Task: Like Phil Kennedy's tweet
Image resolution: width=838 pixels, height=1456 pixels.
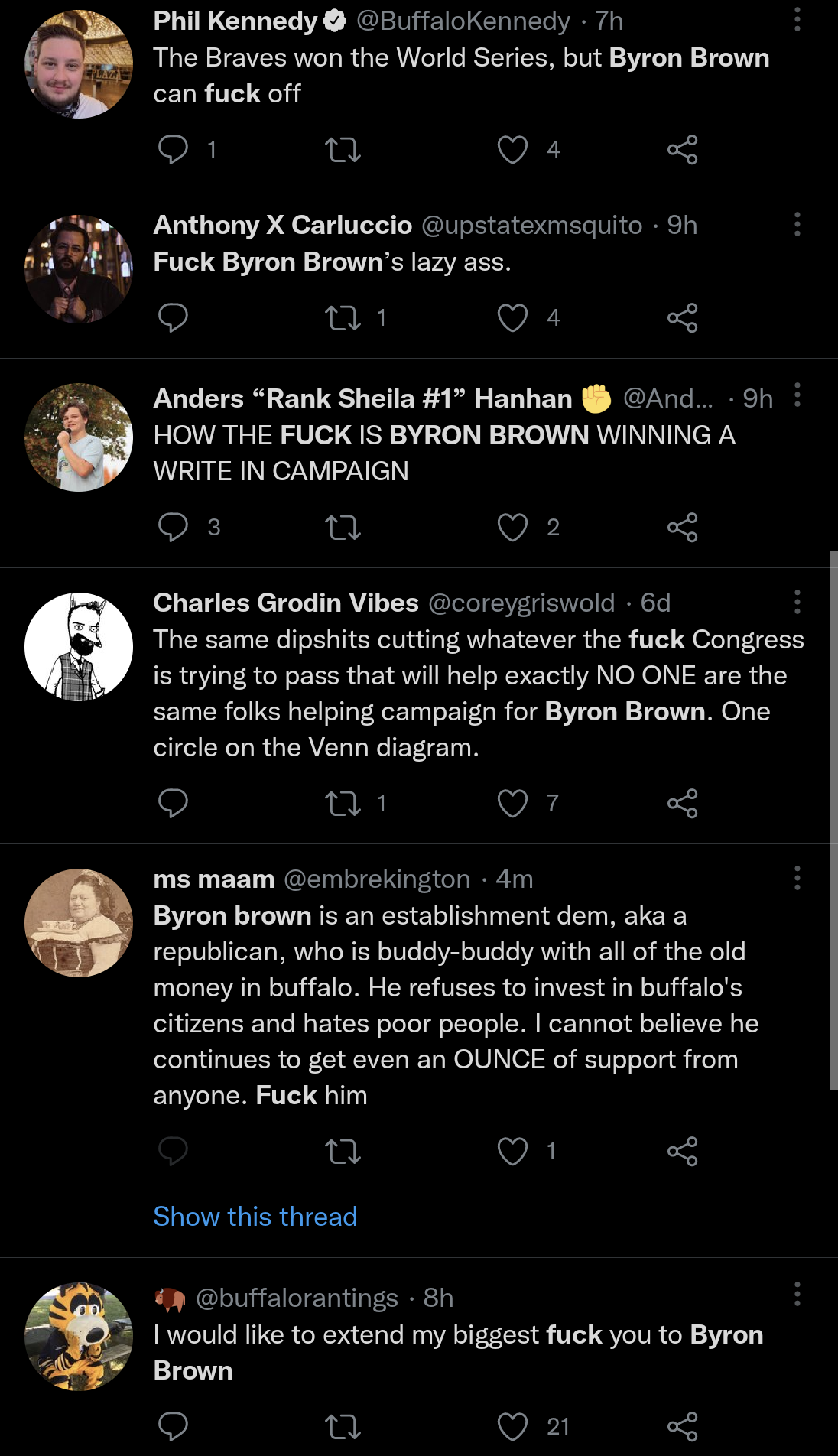Action: 512,150
